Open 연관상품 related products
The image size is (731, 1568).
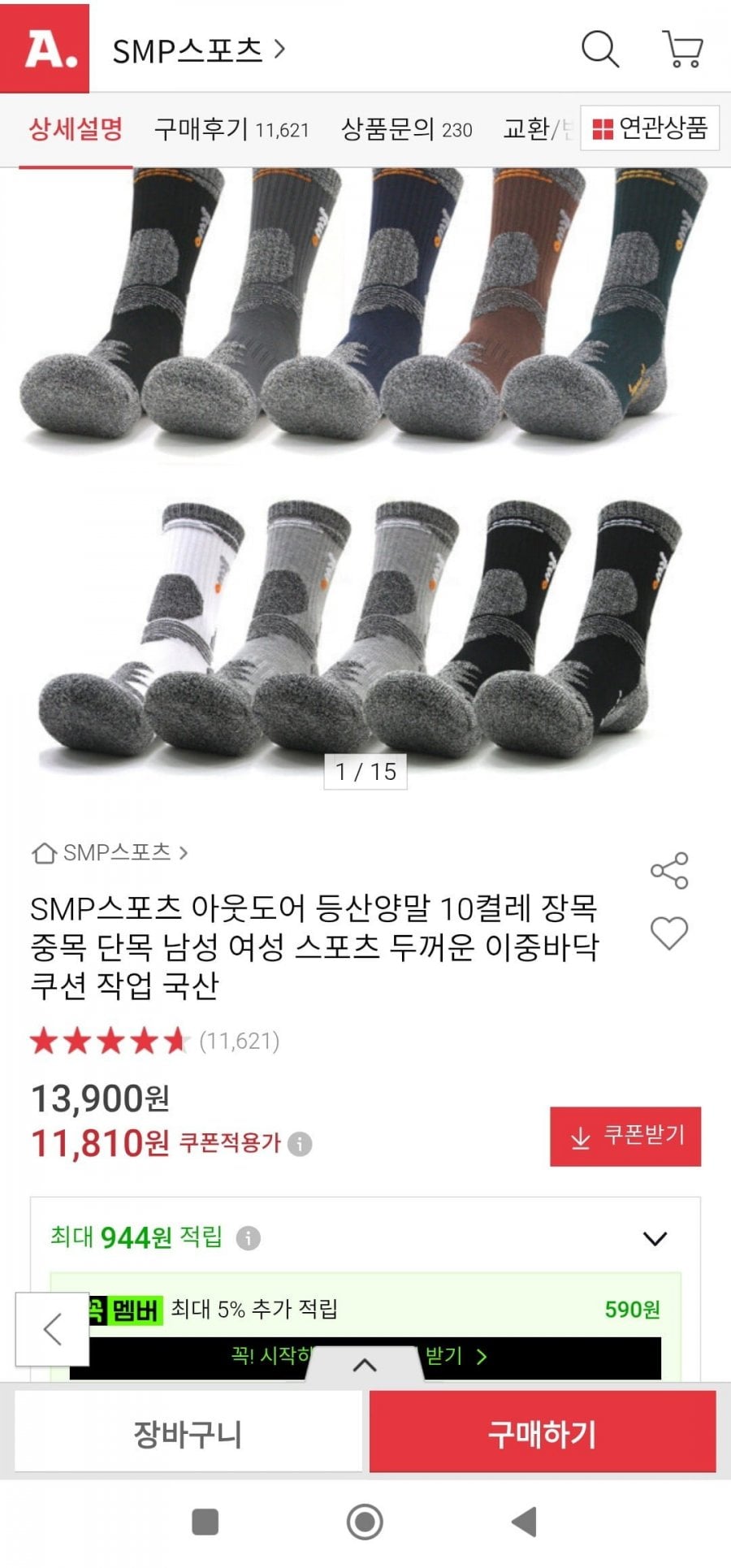point(650,128)
